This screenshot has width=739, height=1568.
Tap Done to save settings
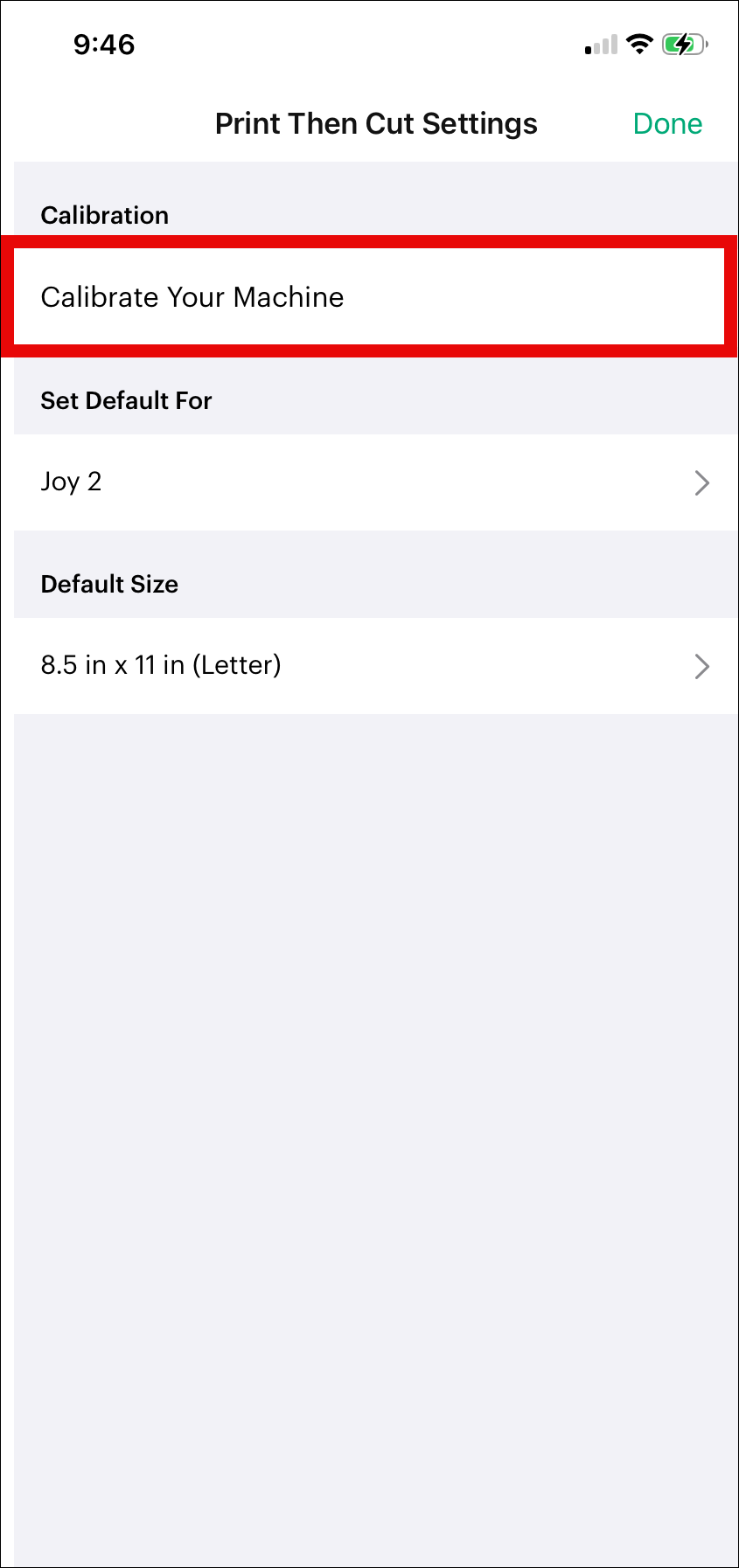[667, 123]
